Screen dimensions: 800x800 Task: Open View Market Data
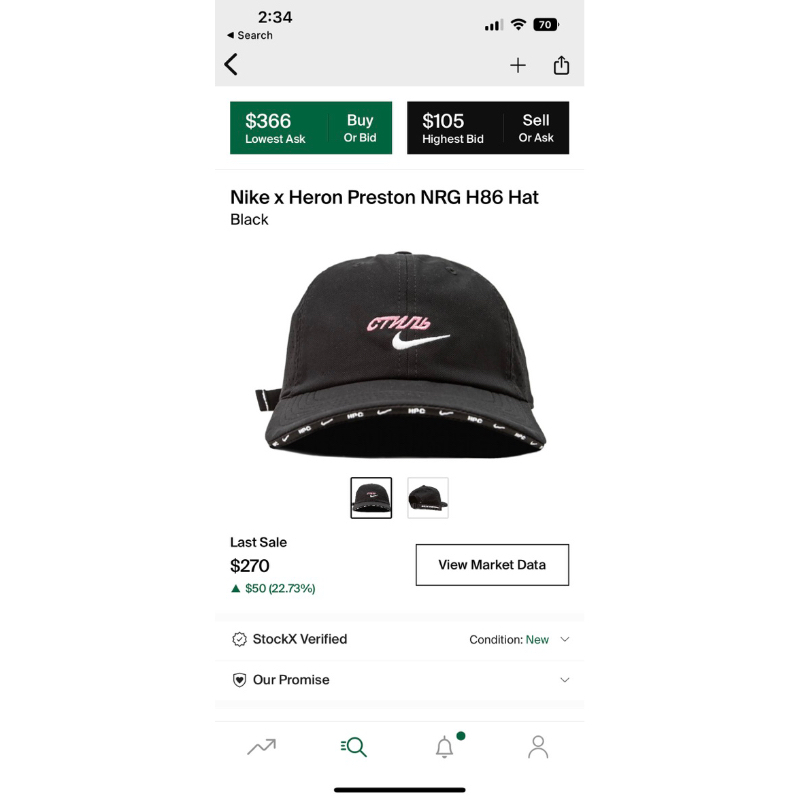pyautogui.click(x=492, y=565)
